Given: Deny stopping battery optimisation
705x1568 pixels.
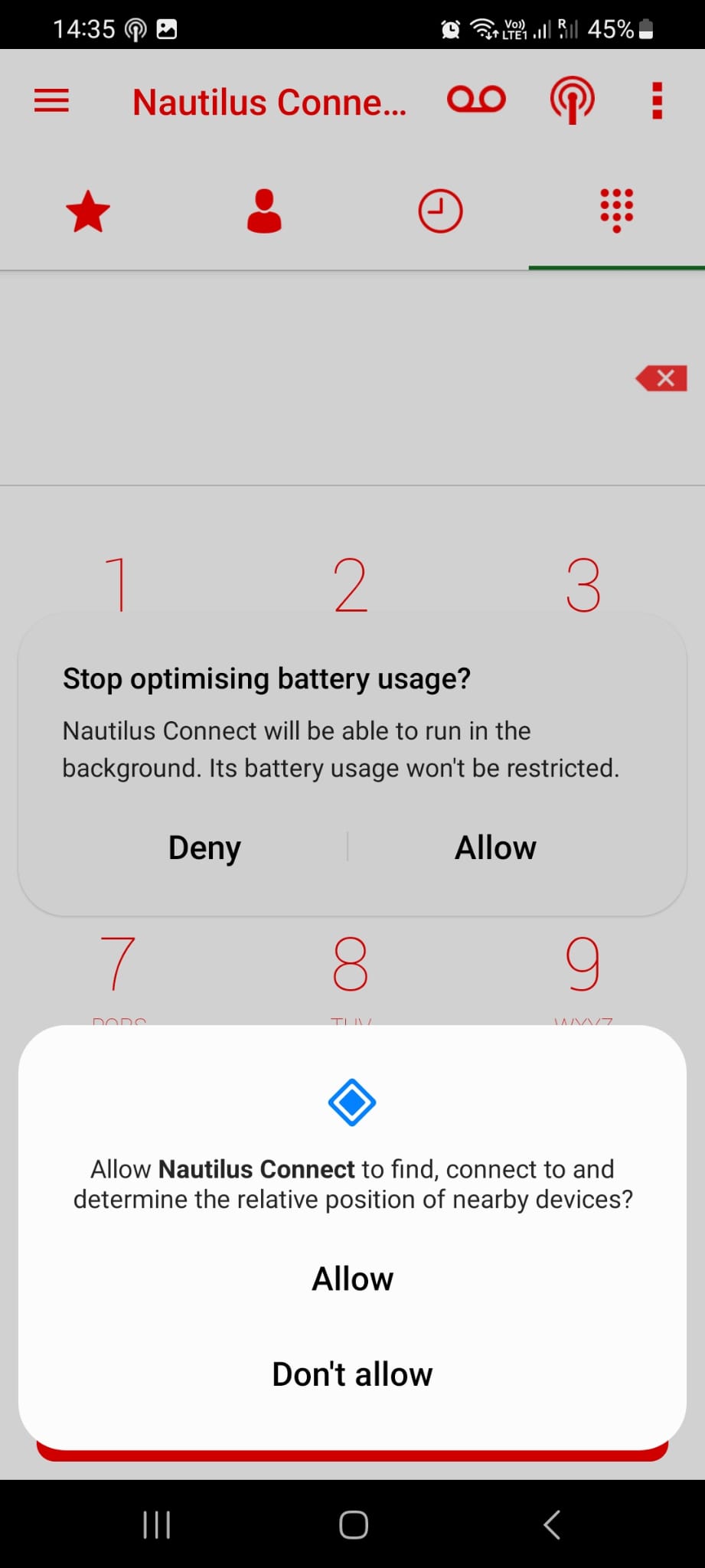Looking at the screenshot, I should (x=204, y=847).
